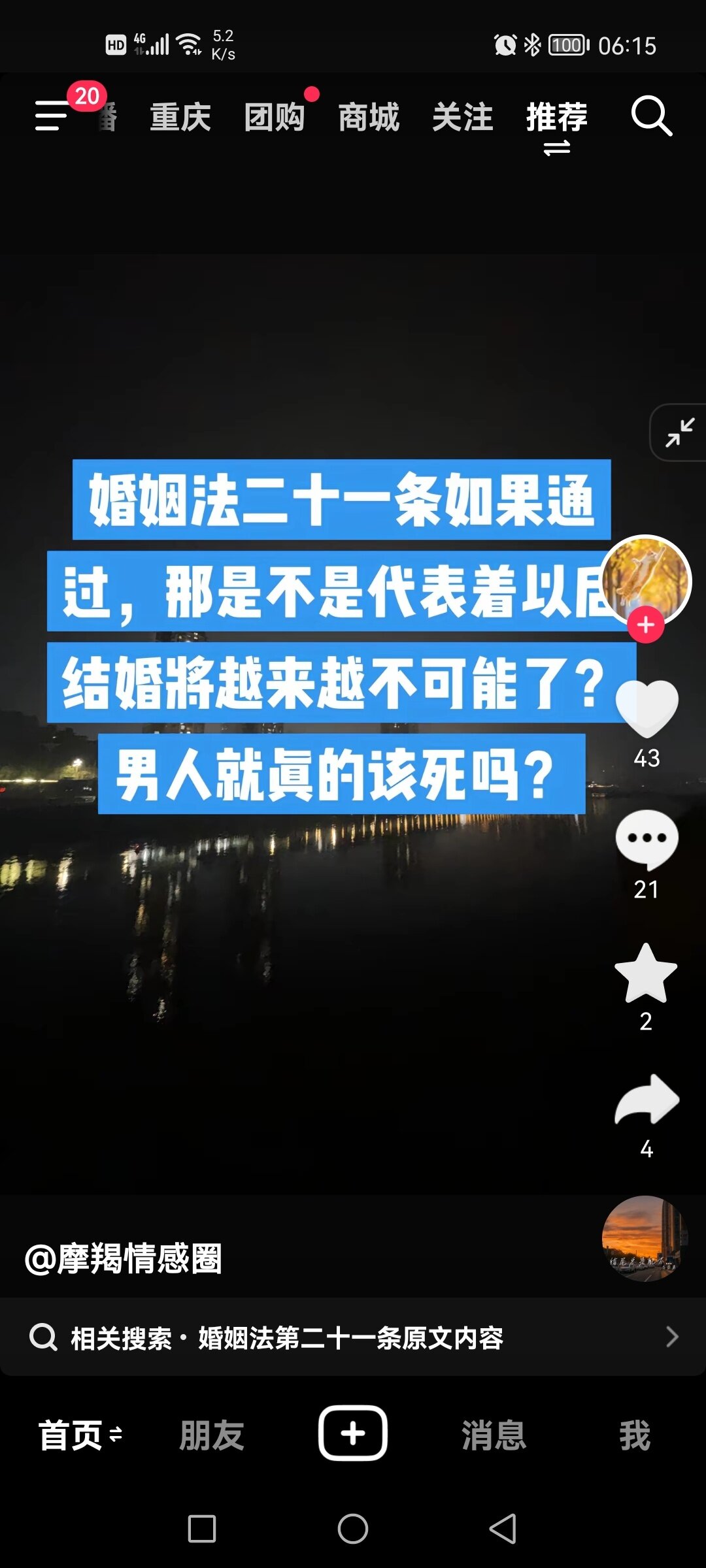The image size is (706, 1568).
Task: Select the 推荐 tab
Action: 557,118
